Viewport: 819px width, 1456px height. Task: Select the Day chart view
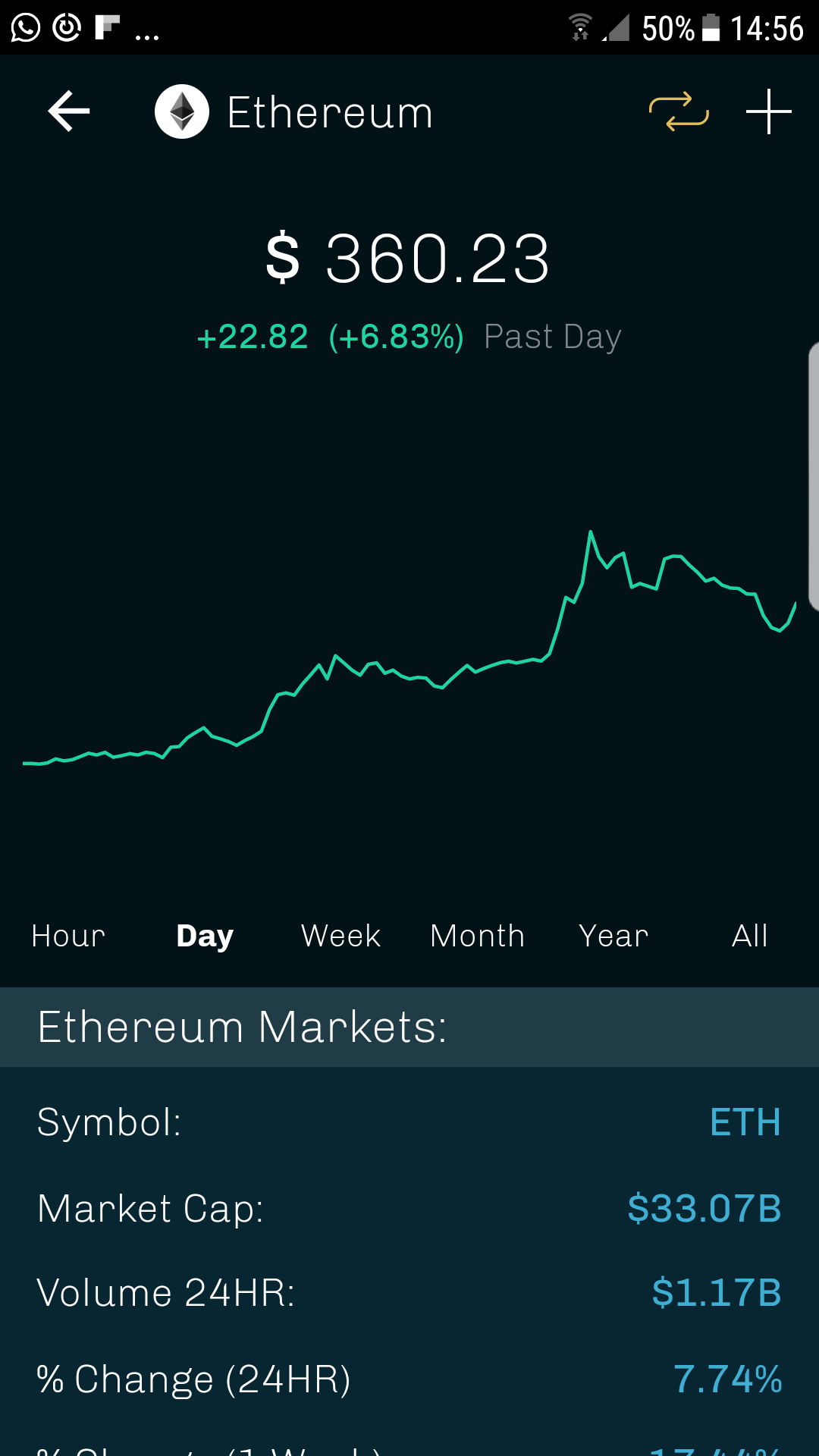[x=204, y=936]
